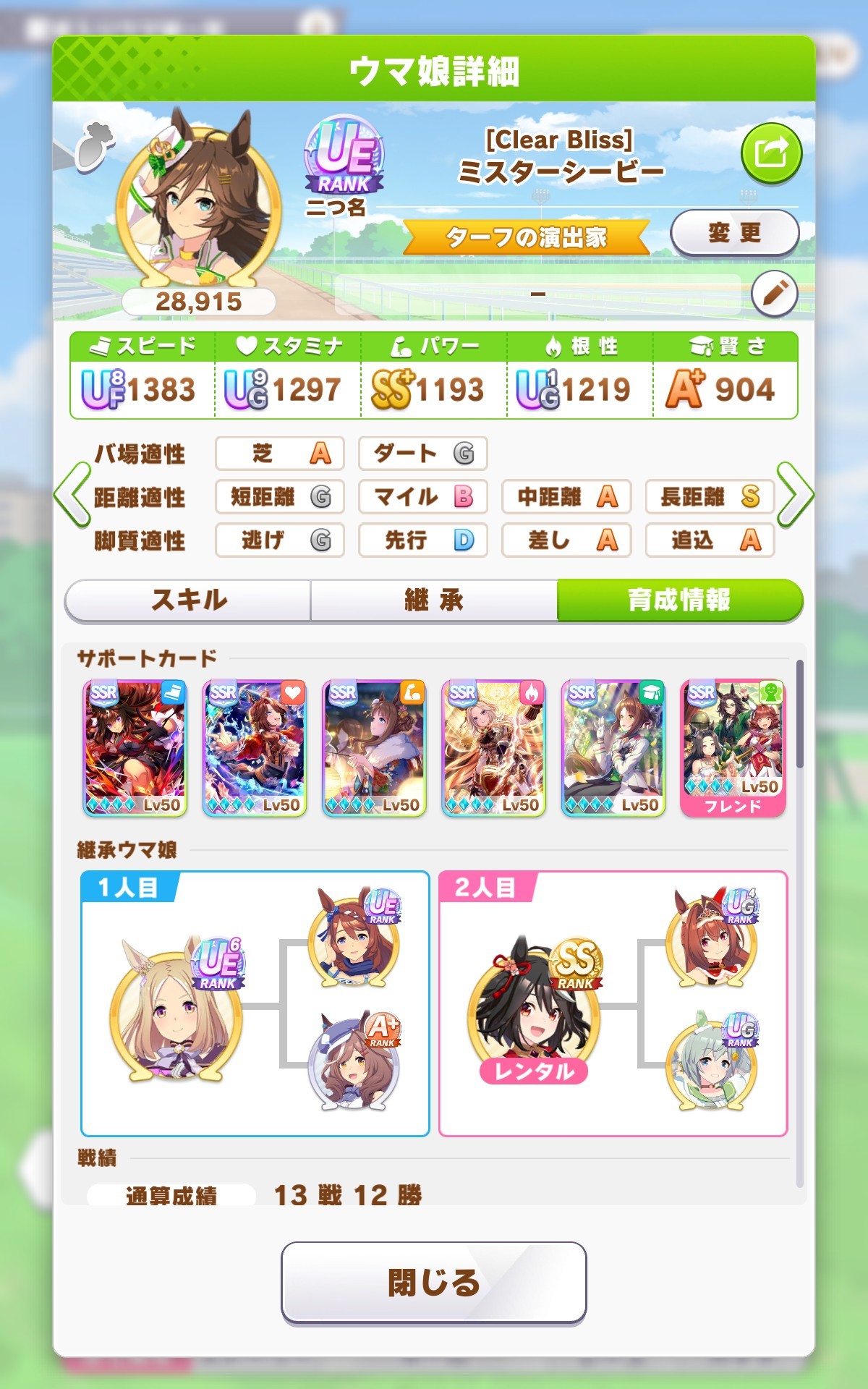
Task: Switch to the スキル tab
Action: click(x=189, y=600)
